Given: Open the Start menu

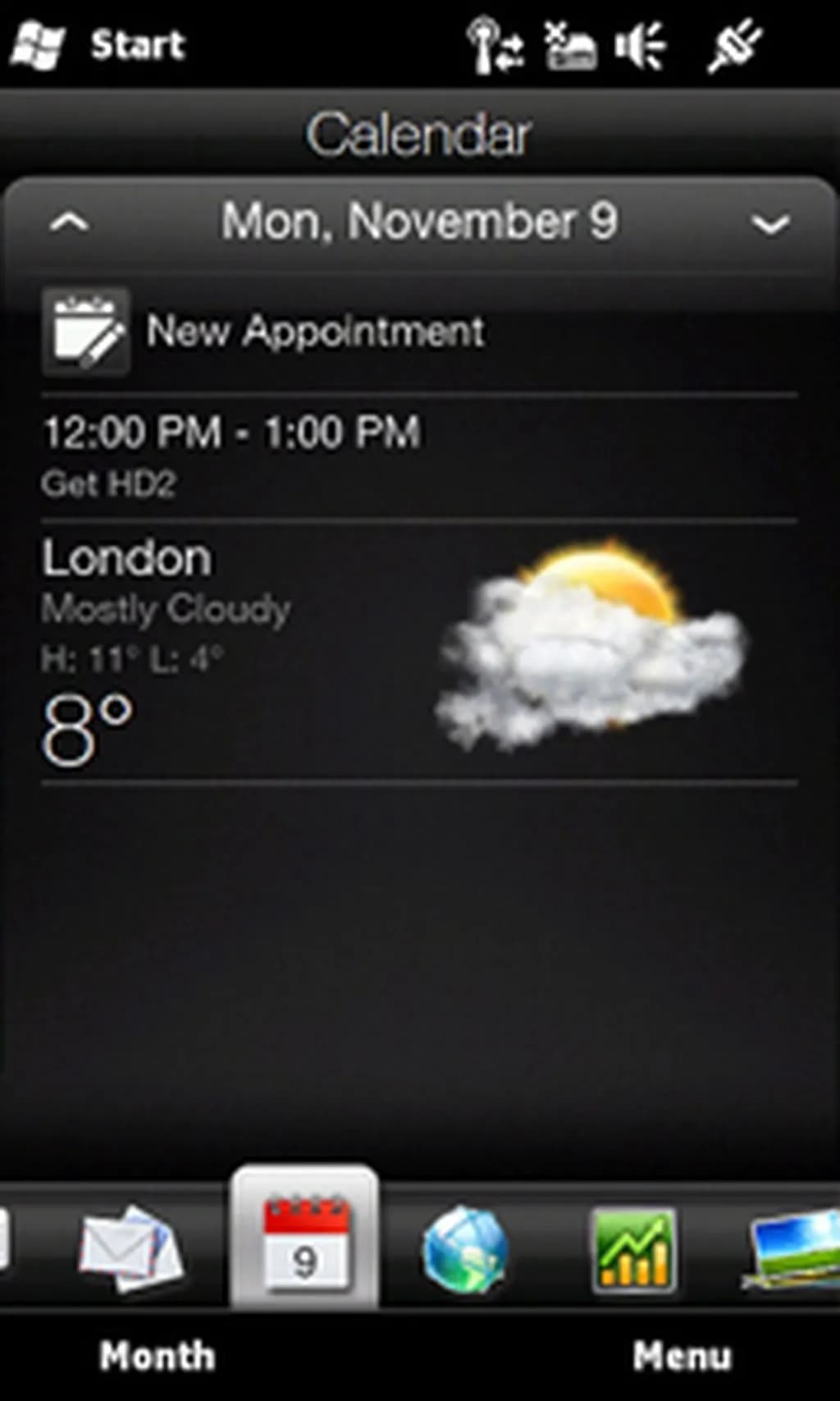Looking at the screenshot, I should click(100, 44).
